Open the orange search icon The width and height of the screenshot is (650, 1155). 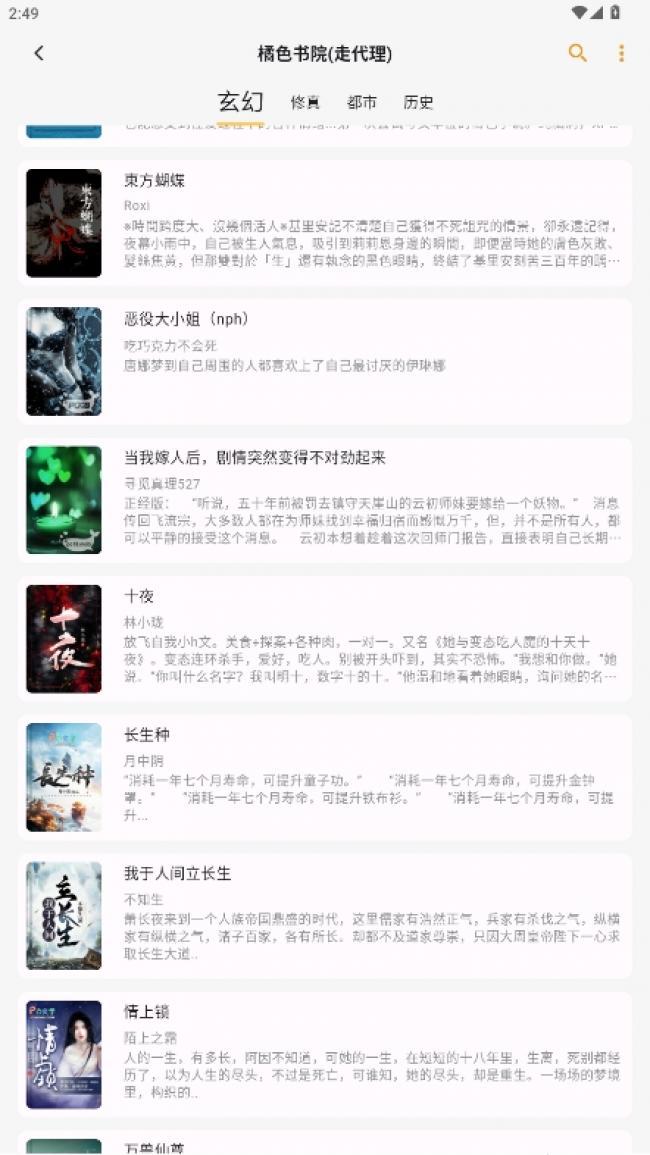pos(578,53)
